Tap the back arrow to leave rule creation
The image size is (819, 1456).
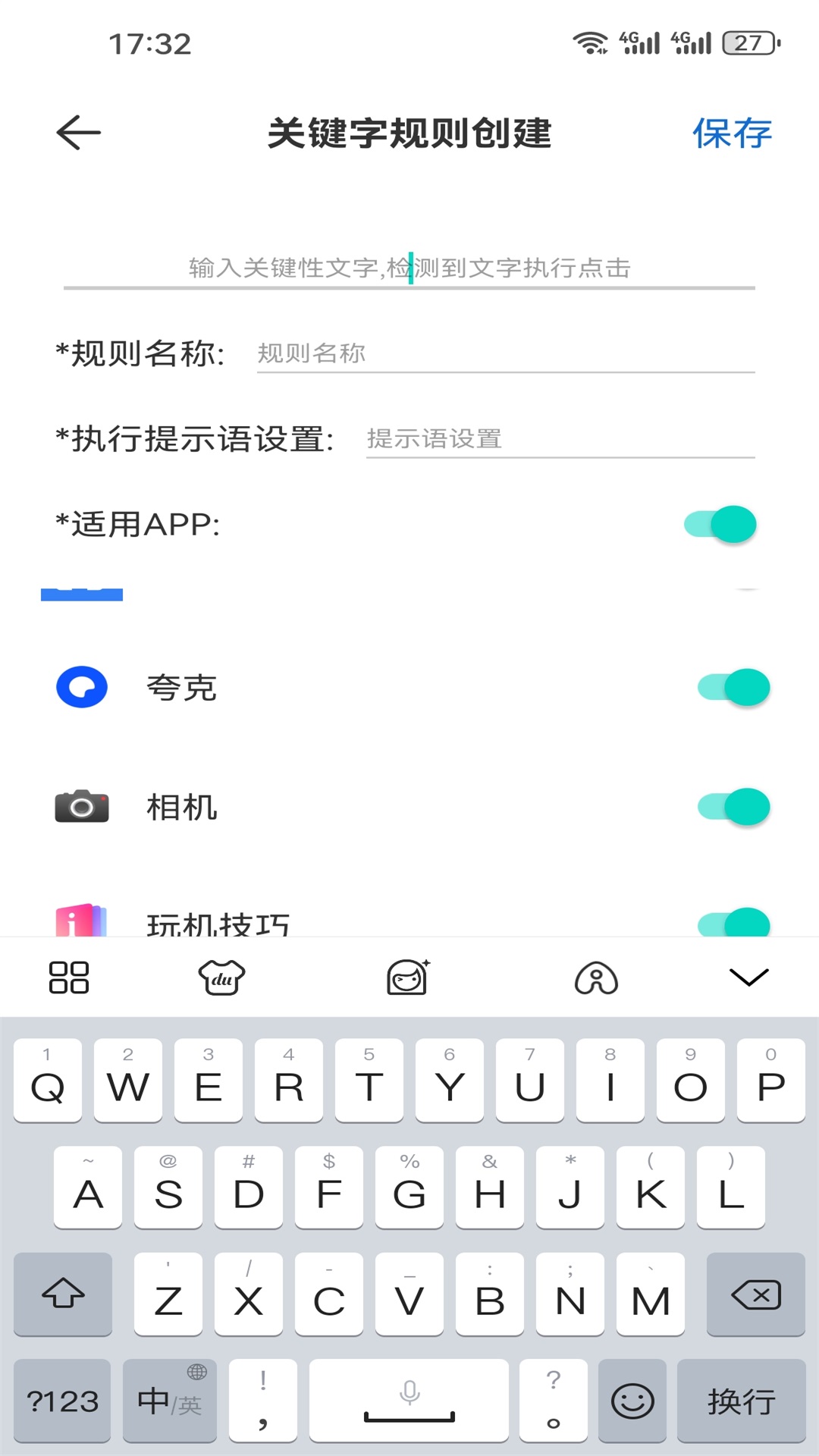tap(78, 132)
